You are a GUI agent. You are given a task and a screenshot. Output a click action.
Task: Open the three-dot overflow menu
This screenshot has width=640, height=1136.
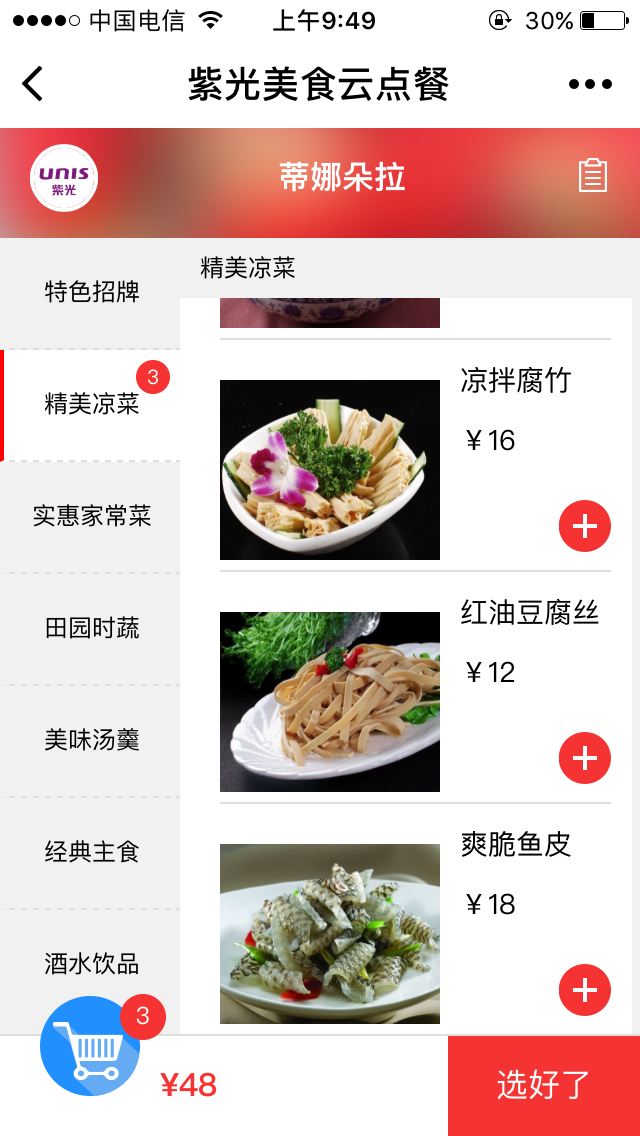[x=590, y=84]
